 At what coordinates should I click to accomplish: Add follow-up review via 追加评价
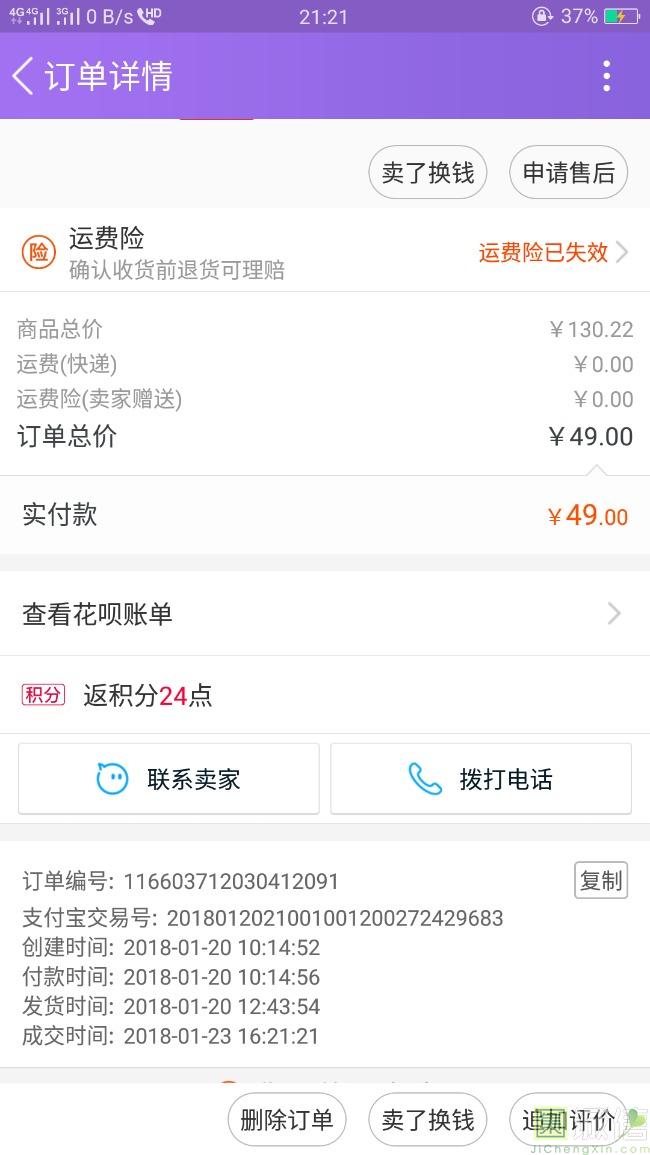tap(568, 1120)
